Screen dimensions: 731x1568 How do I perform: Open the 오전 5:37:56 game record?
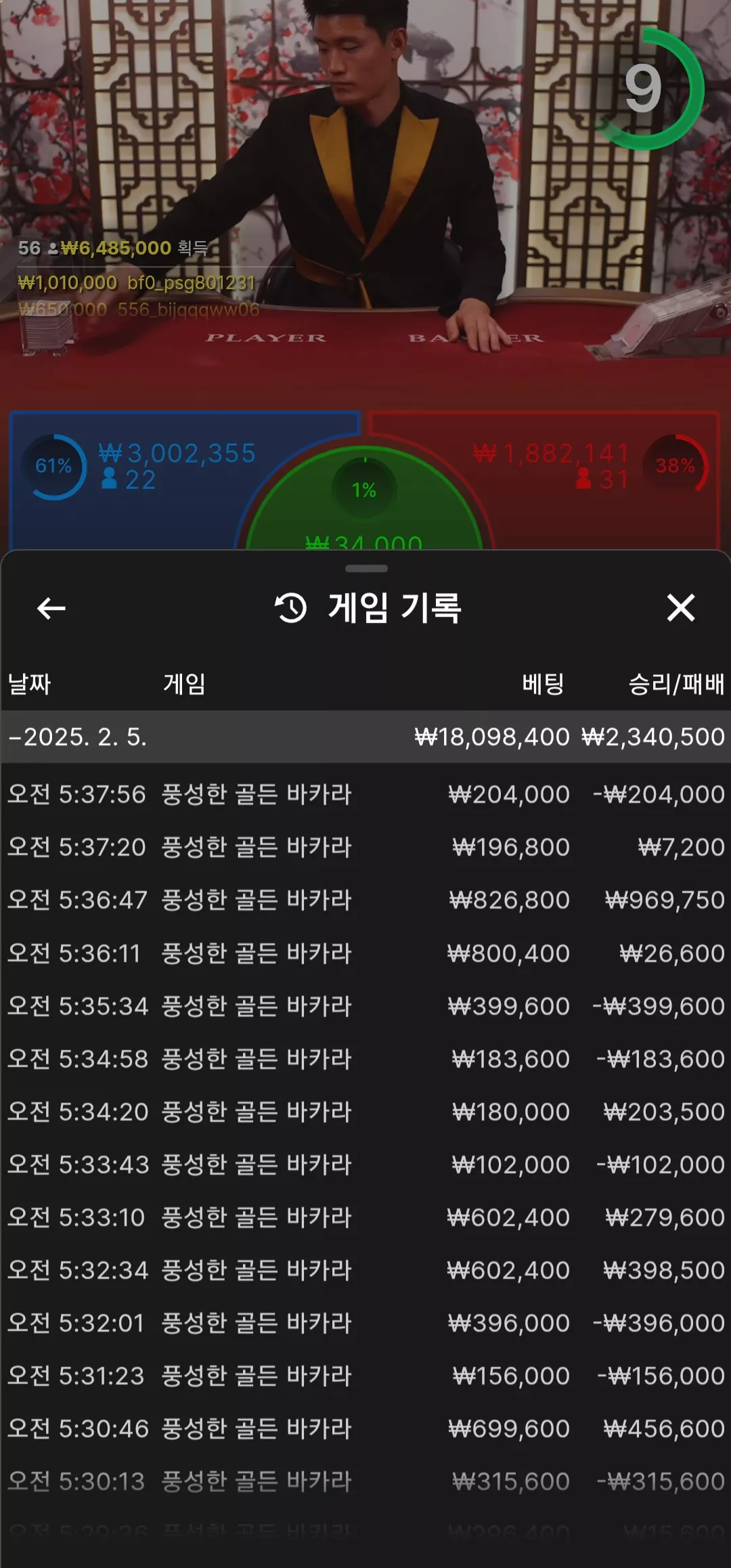365,794
